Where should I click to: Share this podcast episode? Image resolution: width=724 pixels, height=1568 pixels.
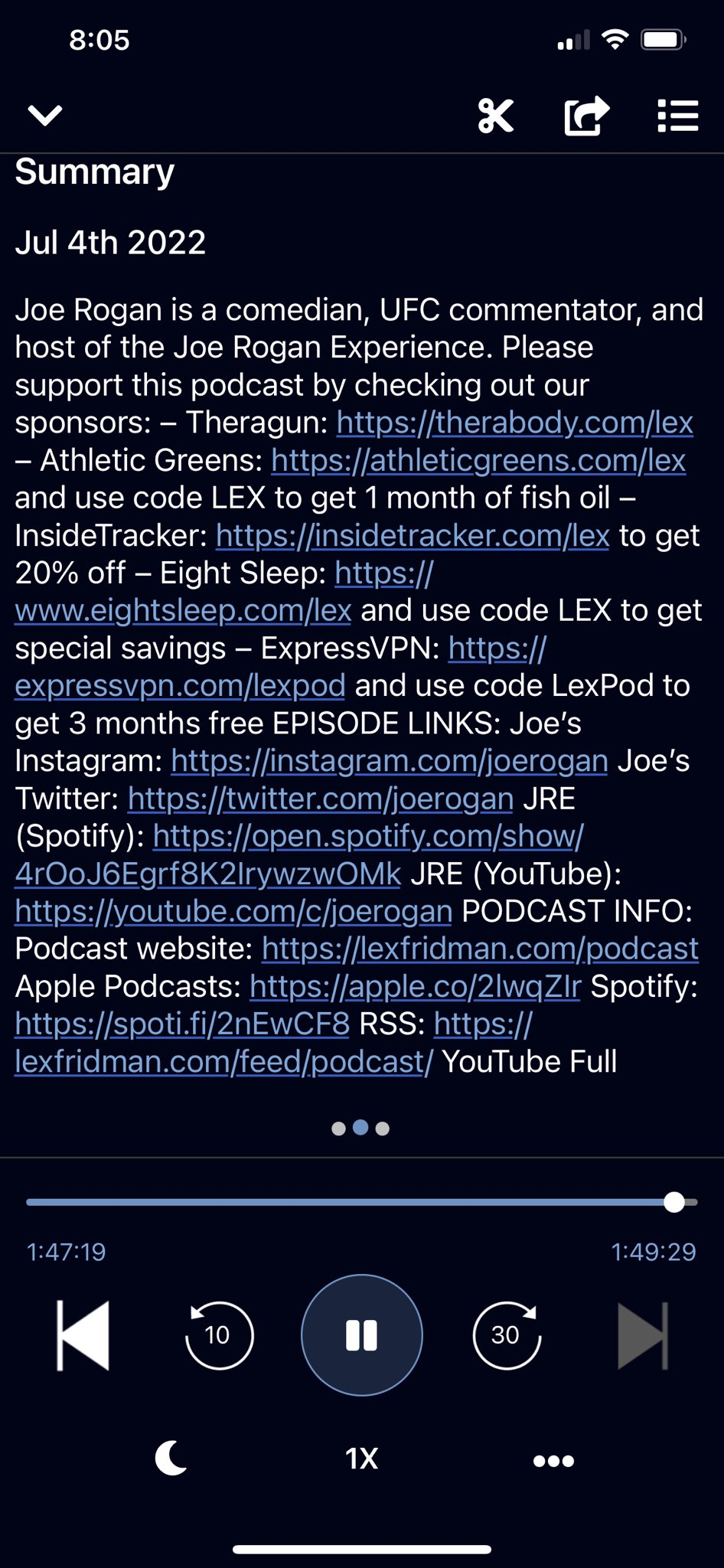(586, 116)
